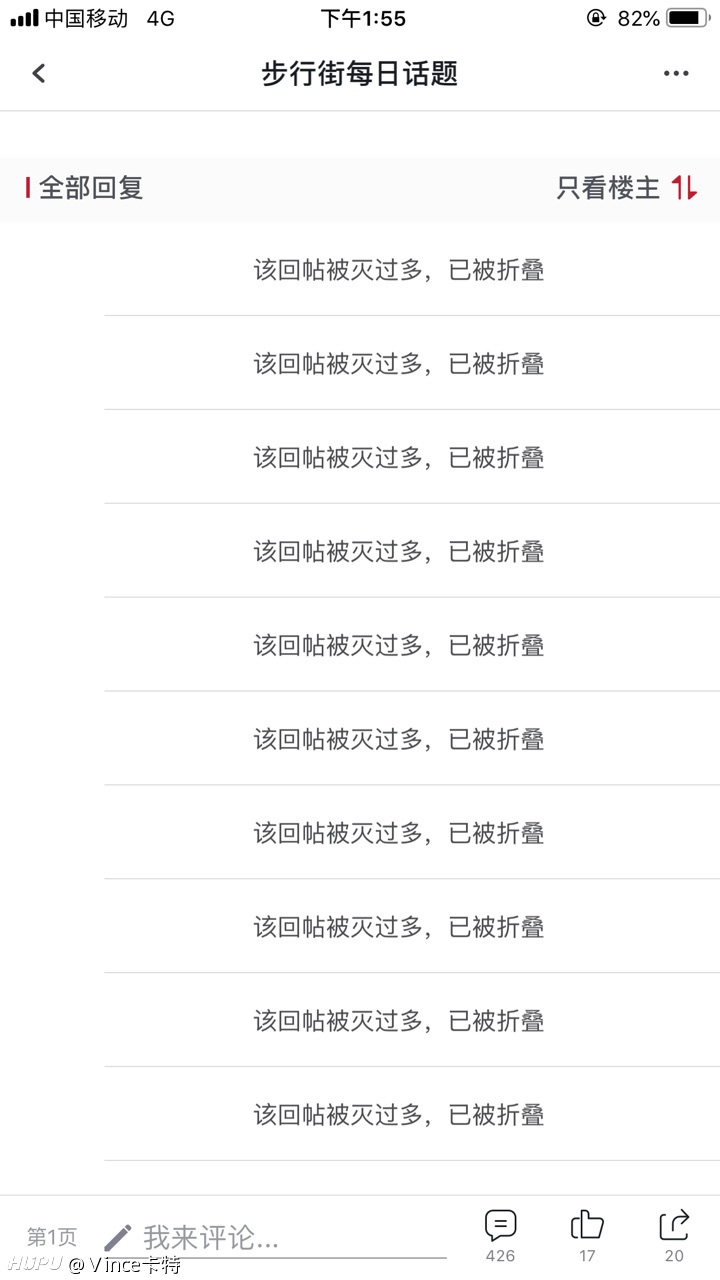Open the 我来评论 comment field
Viewport: 720px width, 1280px height.
[x=275, y=1238]
